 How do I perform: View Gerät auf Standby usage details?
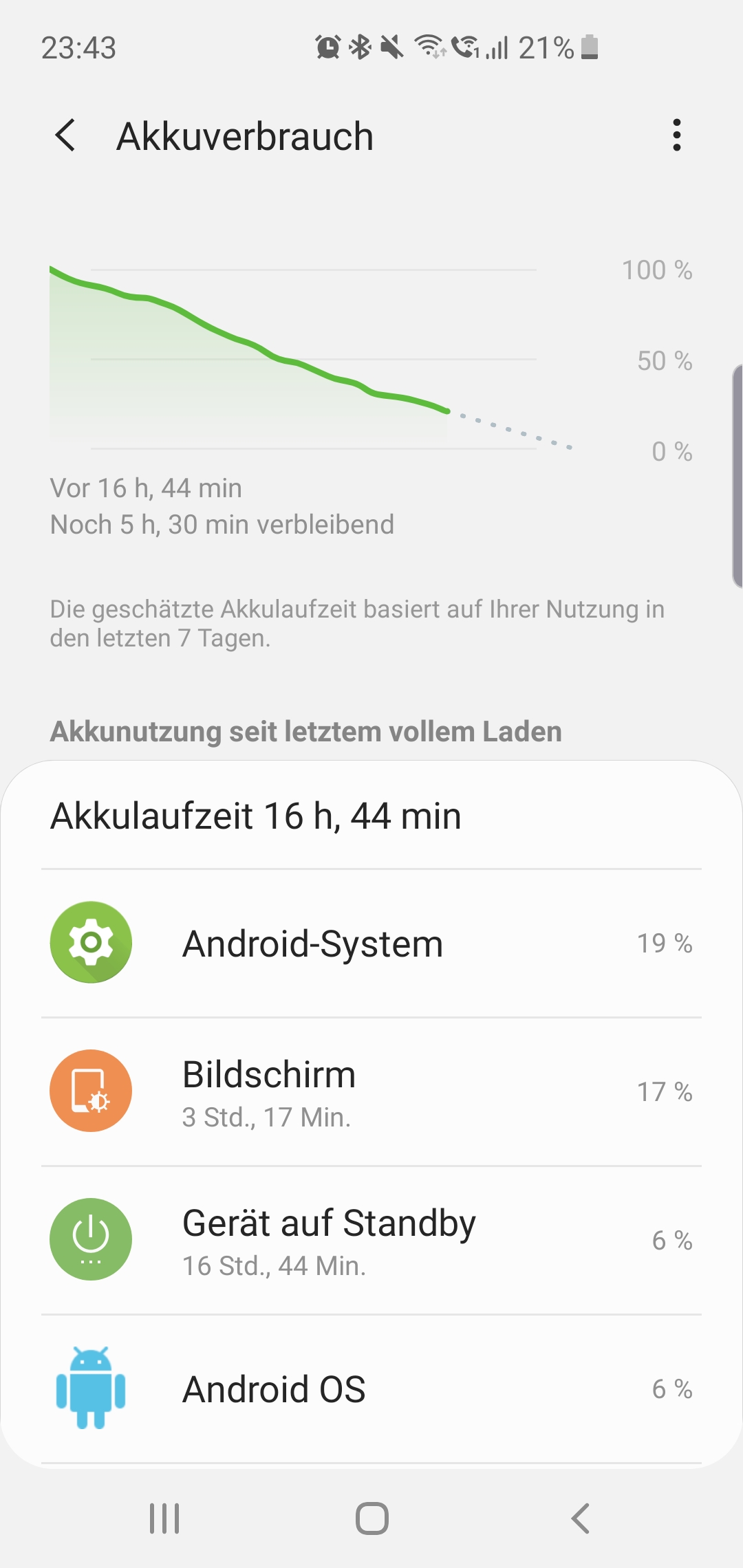[371, 1241]
